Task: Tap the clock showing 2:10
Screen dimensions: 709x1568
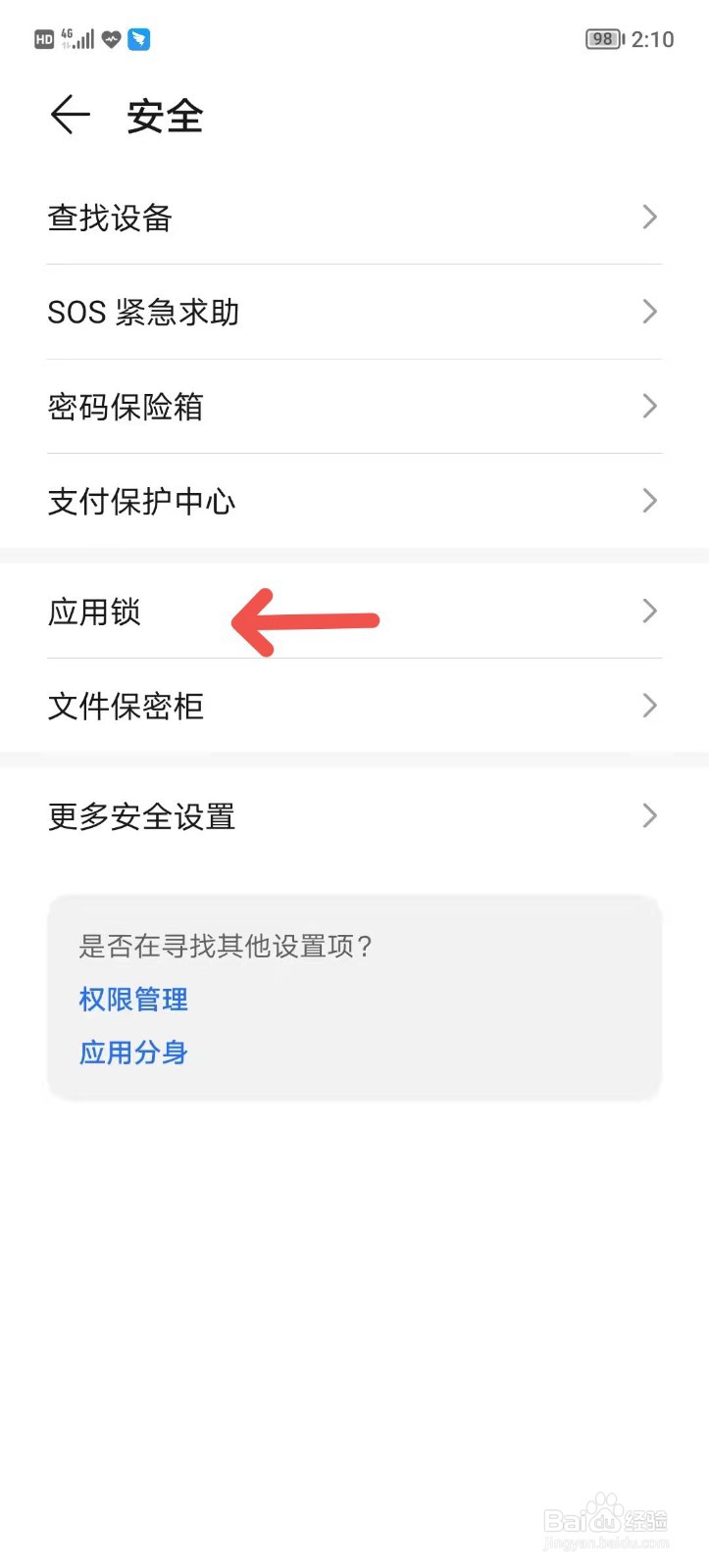Action: point(655,39)
